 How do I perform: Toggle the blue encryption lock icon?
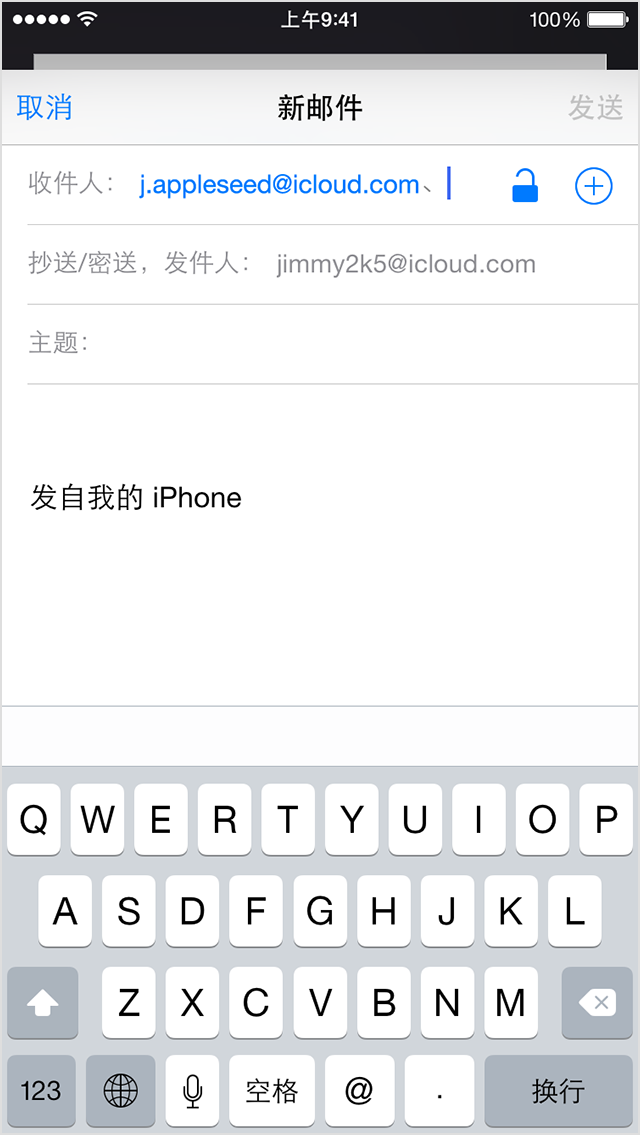(525, 186)
